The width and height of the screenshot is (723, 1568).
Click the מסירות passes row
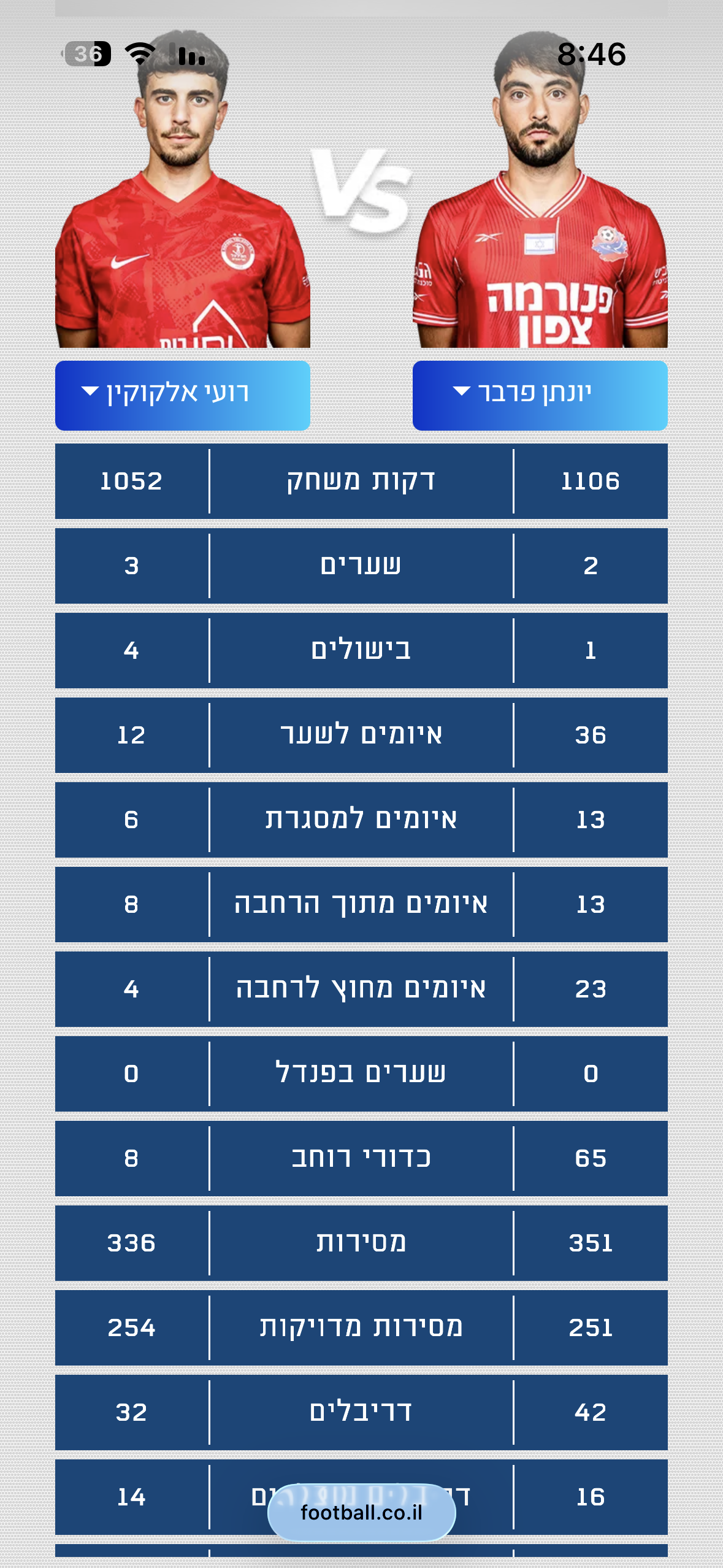click(361, 1245)
